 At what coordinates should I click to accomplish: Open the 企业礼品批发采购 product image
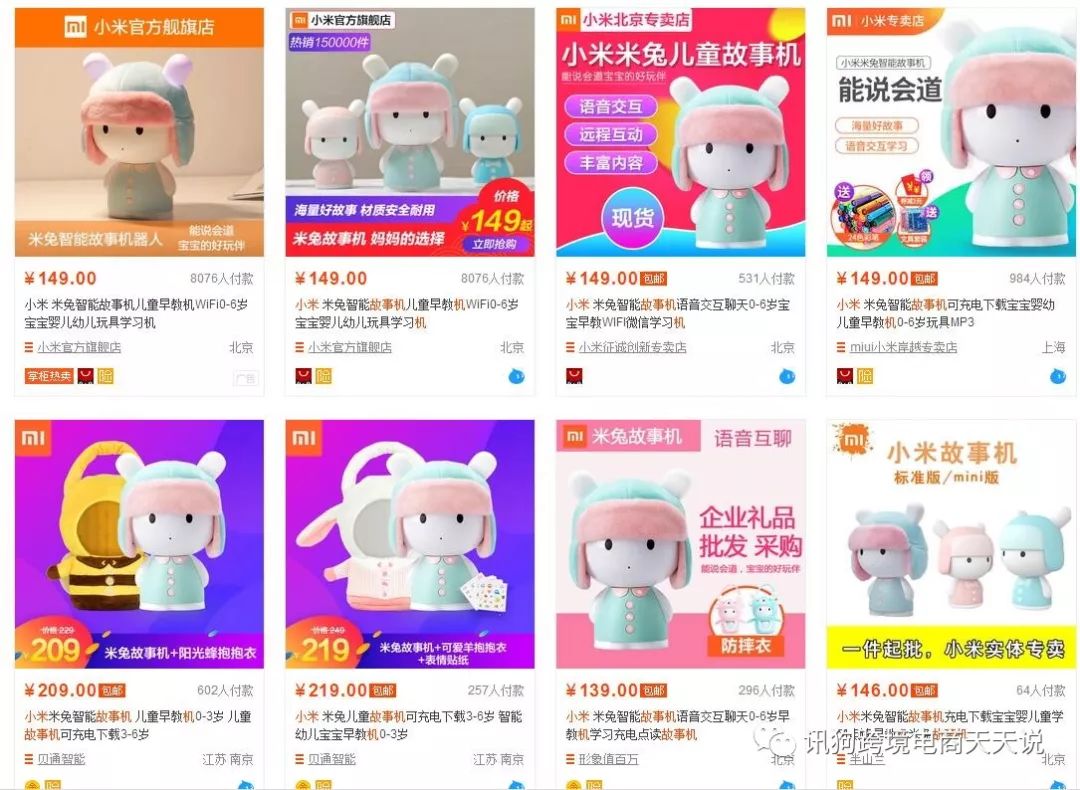coord(680,544)
